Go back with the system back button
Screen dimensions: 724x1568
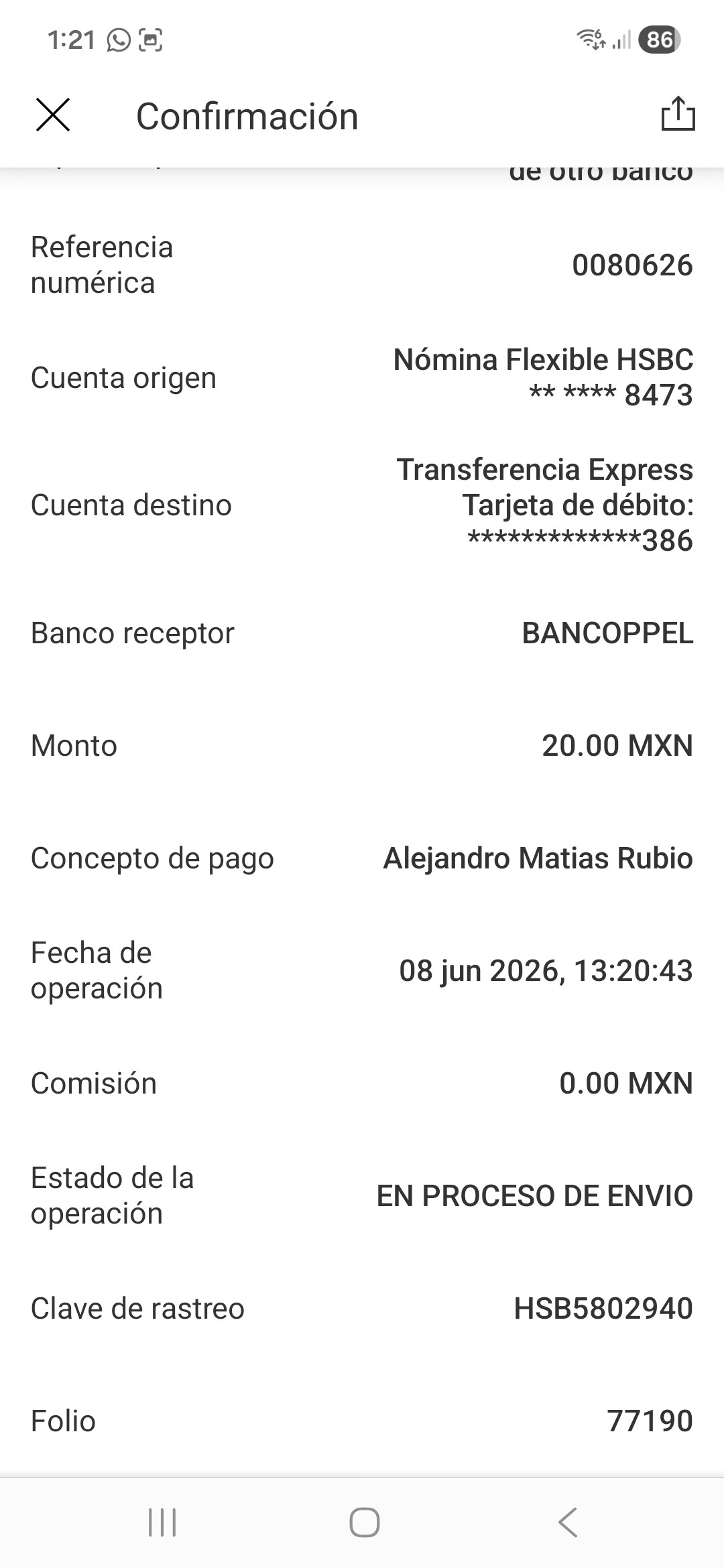click(x=568, y=1522)
